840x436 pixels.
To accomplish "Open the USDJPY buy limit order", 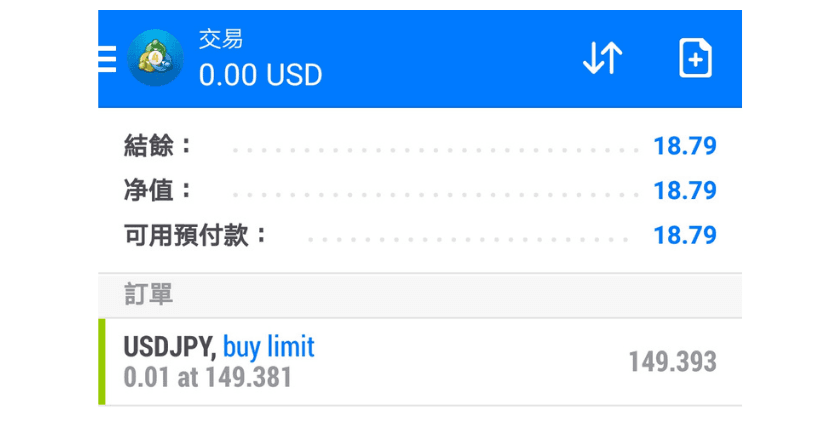I will pyautogui.click(x=420, y=362).
